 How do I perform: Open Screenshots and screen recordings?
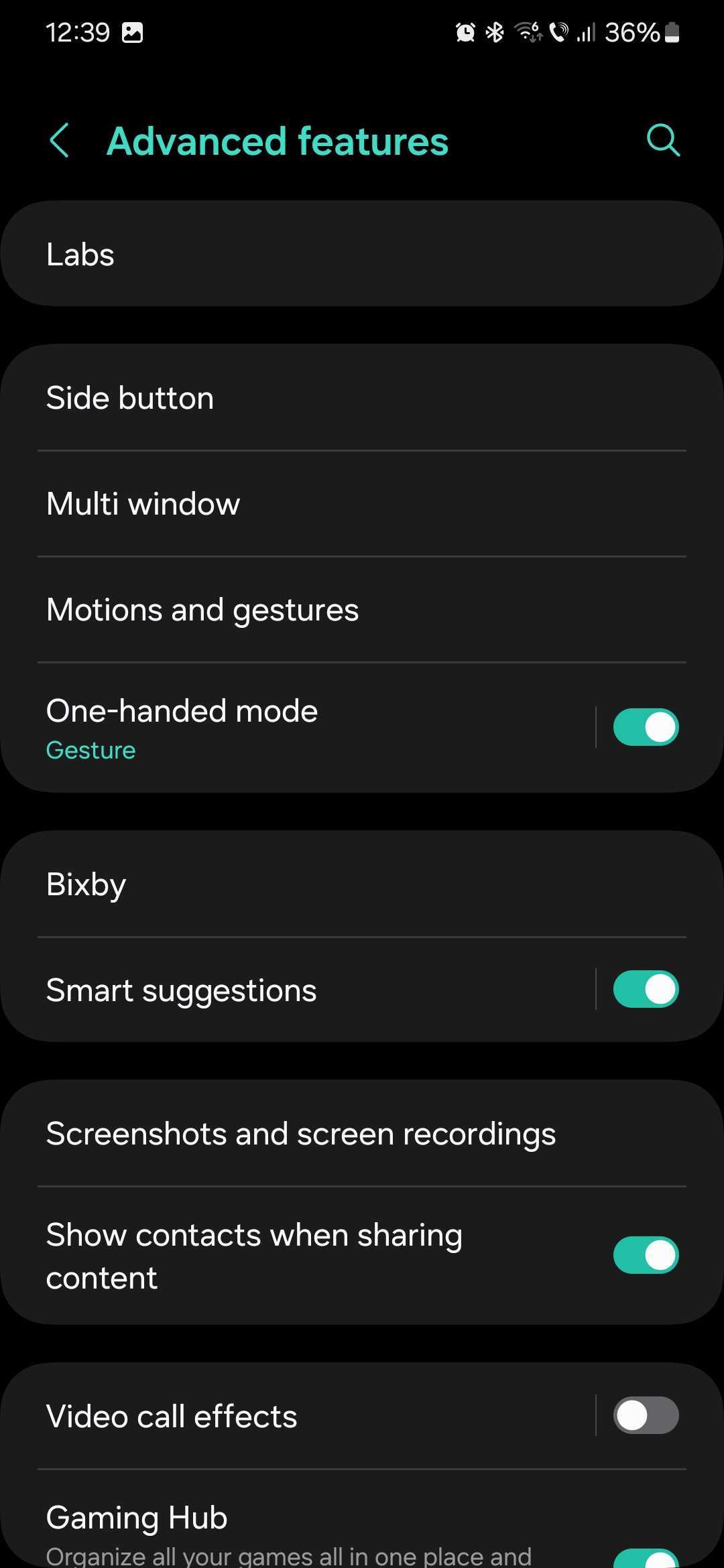click(x=362, y=1134)
